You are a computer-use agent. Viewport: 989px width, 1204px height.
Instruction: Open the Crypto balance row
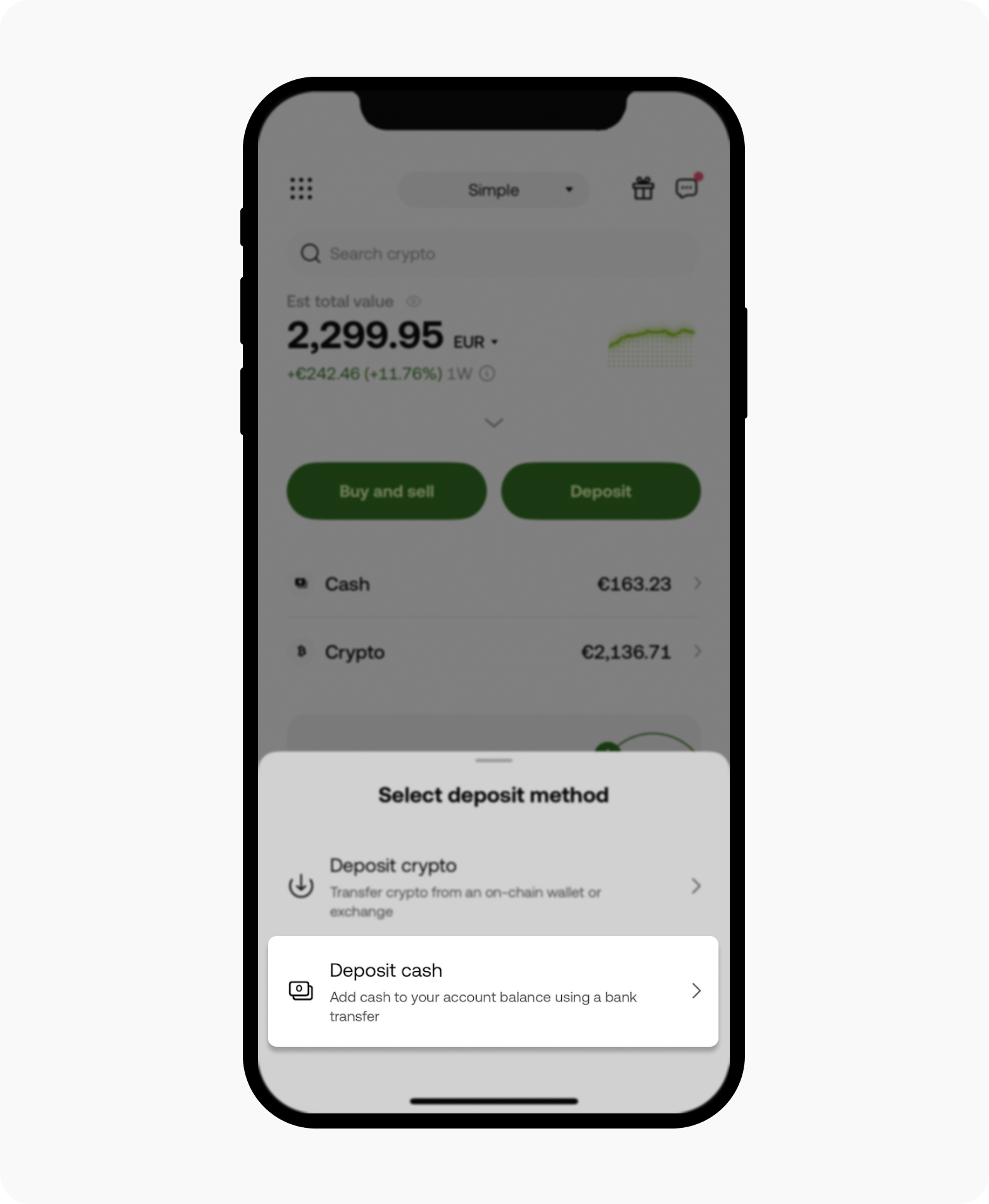pos(494,652)
